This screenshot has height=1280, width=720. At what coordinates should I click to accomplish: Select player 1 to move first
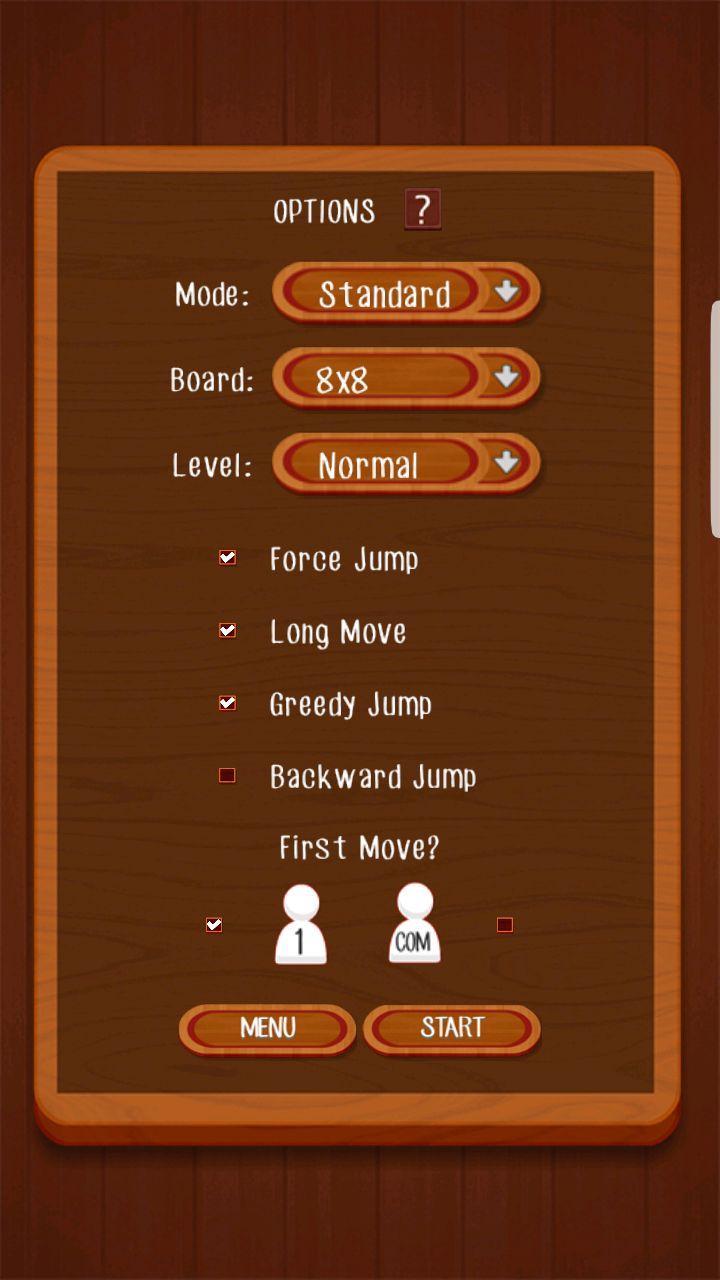click(x=214, y=925)
